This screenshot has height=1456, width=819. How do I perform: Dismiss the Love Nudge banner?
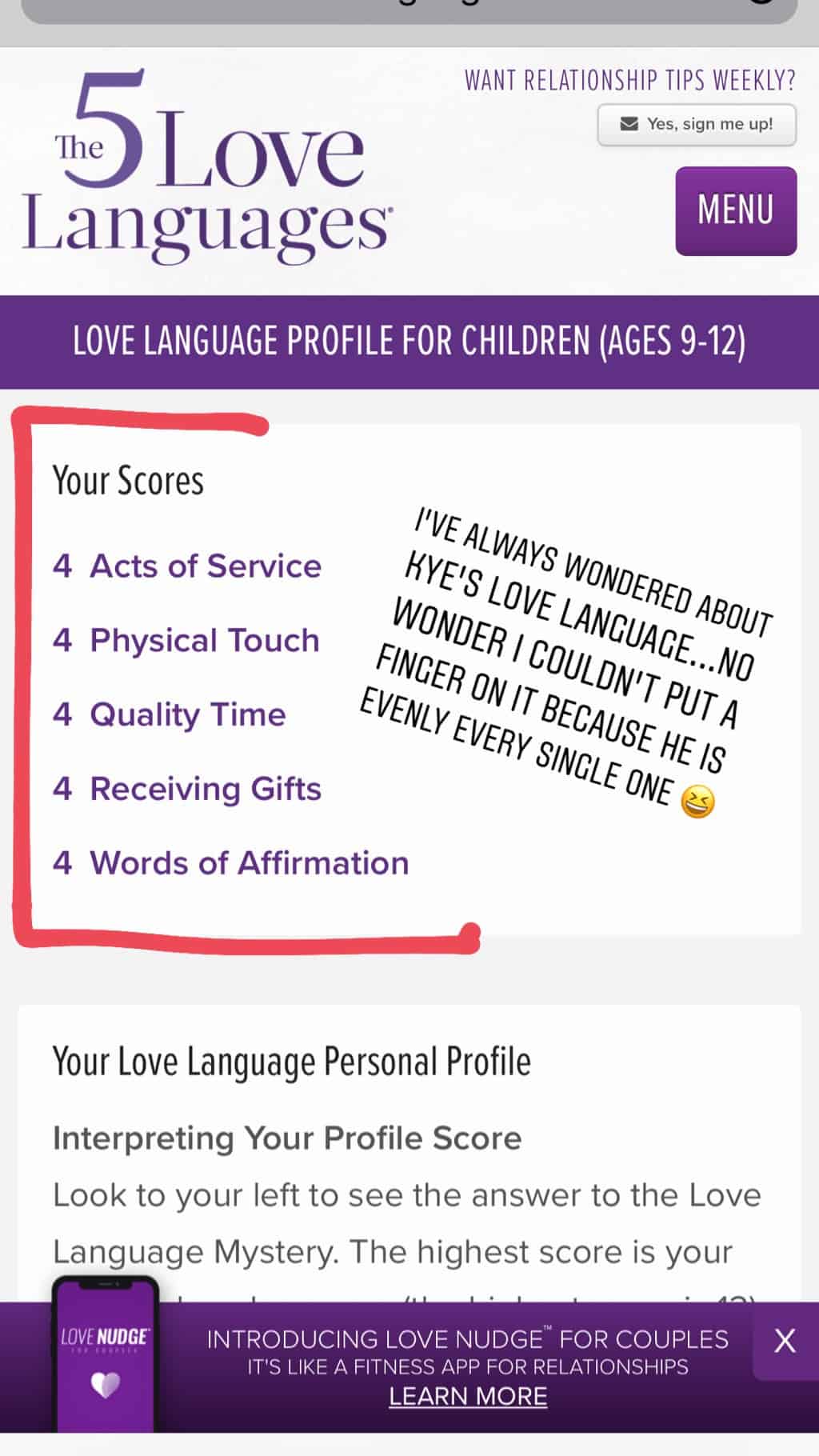(785, 1341)
